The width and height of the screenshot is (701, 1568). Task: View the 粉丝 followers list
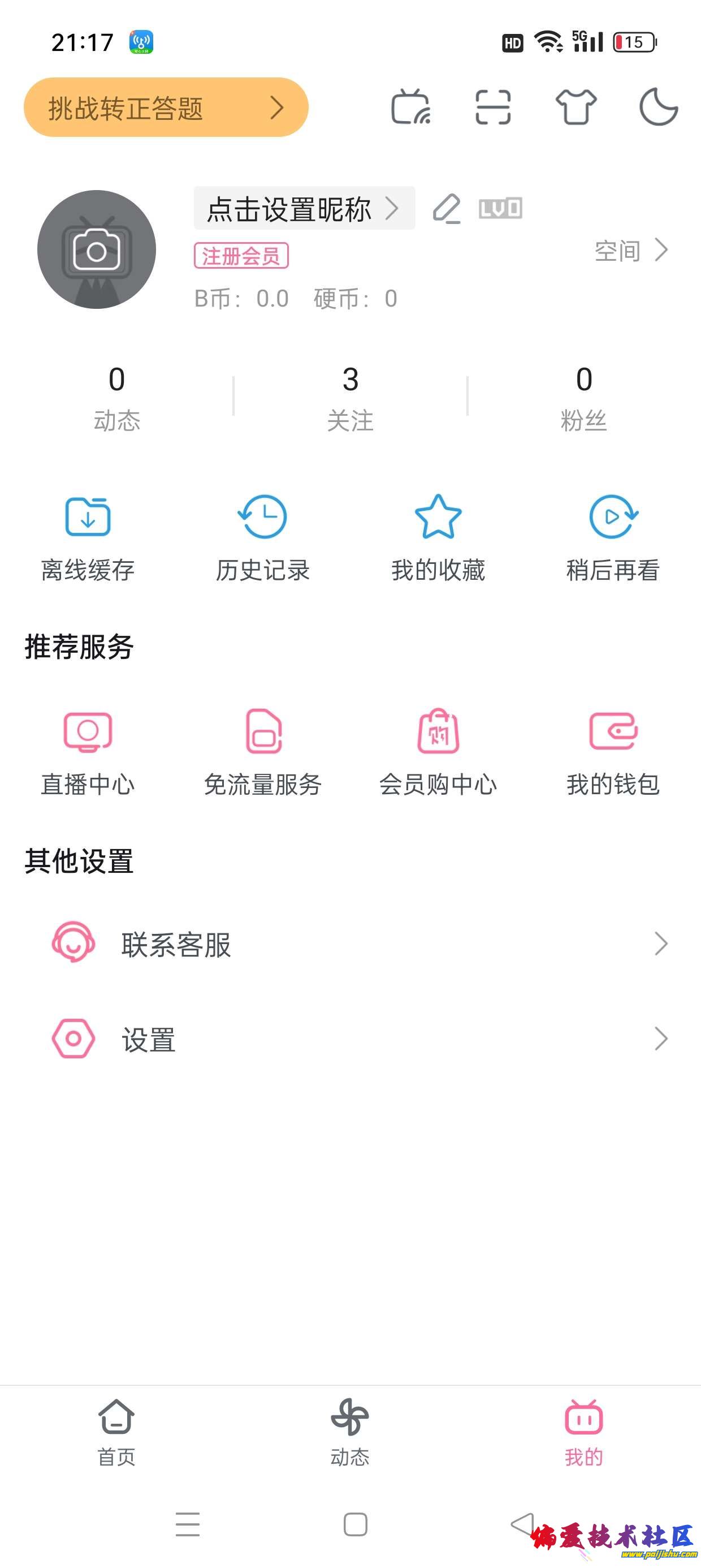pos(583,397)
